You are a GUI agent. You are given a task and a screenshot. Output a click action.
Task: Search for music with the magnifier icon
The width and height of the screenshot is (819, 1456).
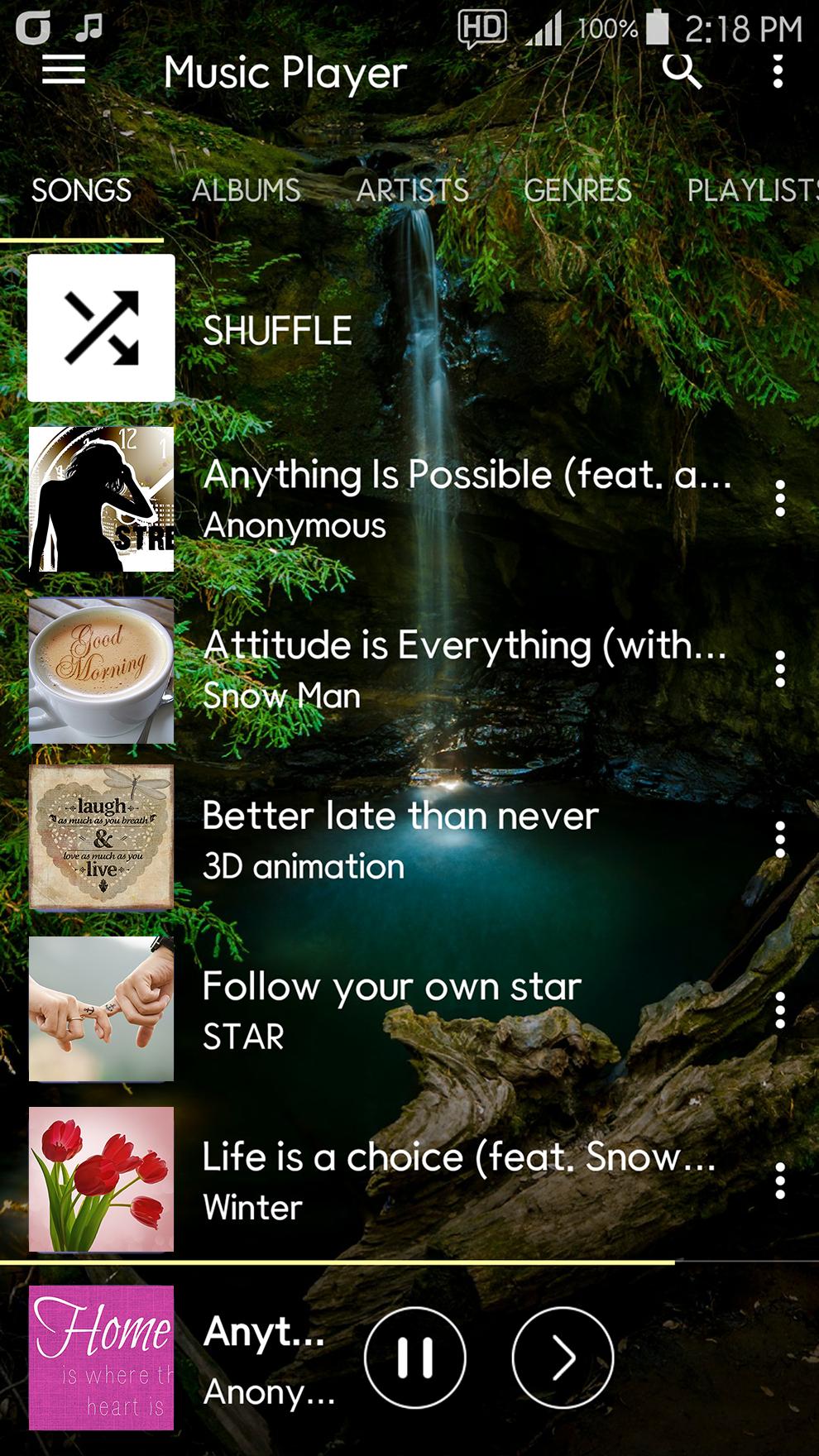[x=682, y=70]
